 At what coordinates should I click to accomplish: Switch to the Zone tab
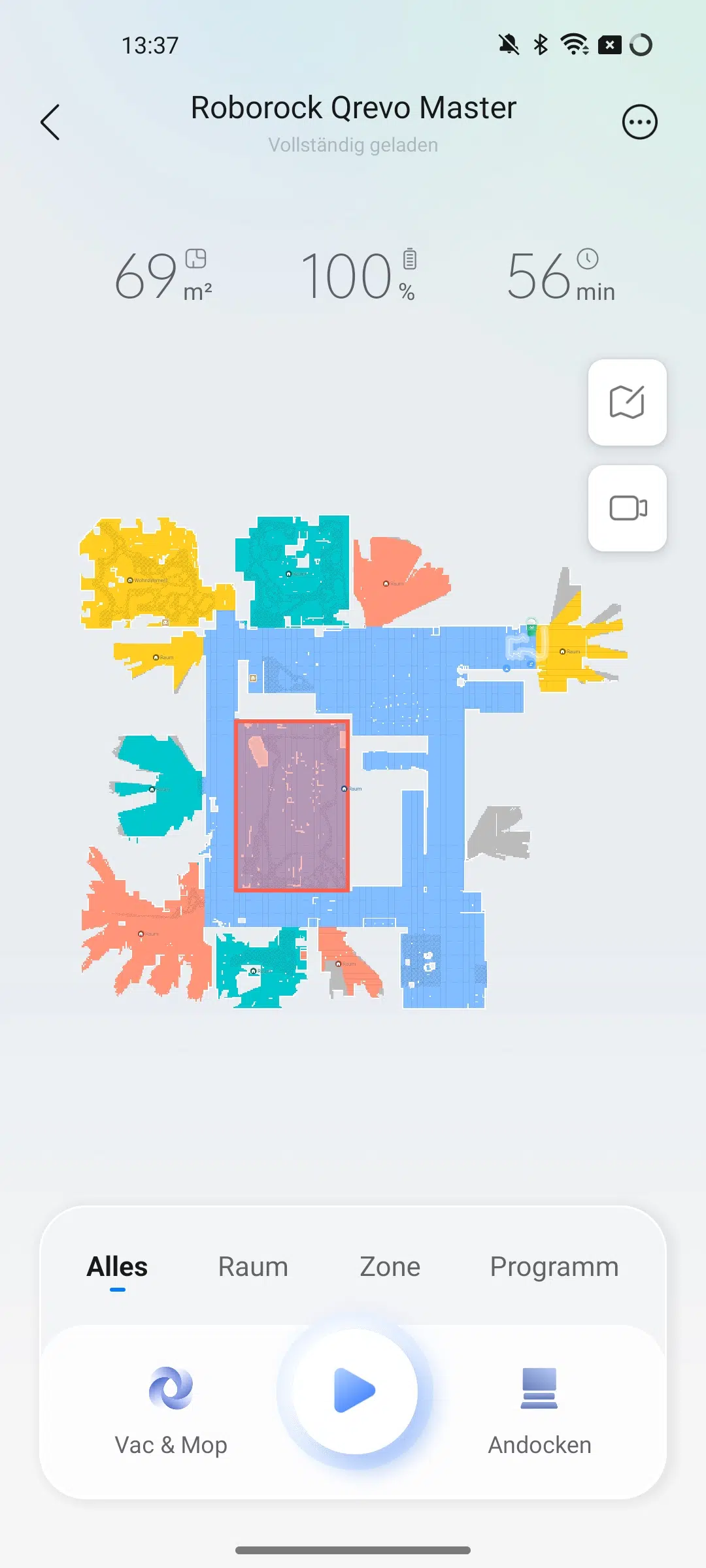pyautogui.click(x=390, y=1267)
